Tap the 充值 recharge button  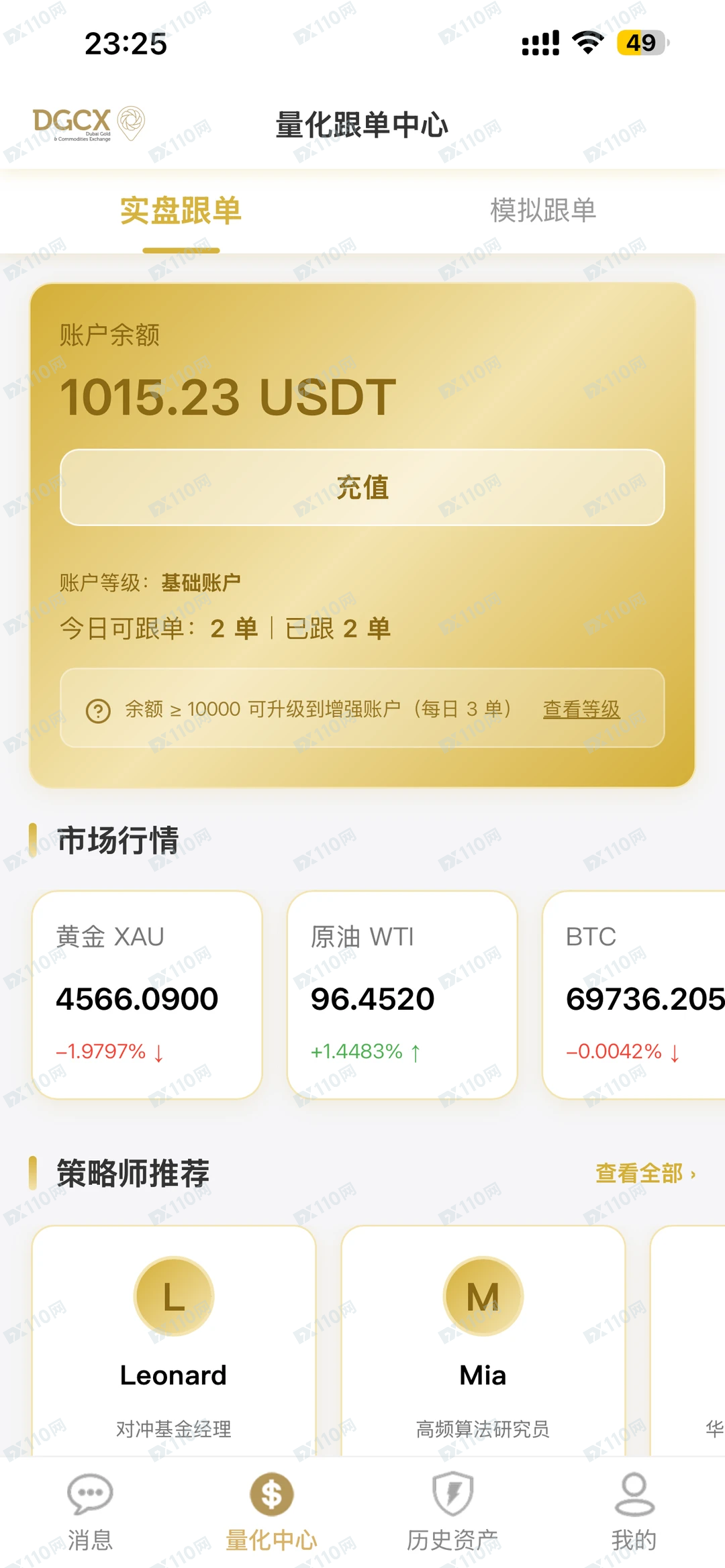click(x=362, y=488)
